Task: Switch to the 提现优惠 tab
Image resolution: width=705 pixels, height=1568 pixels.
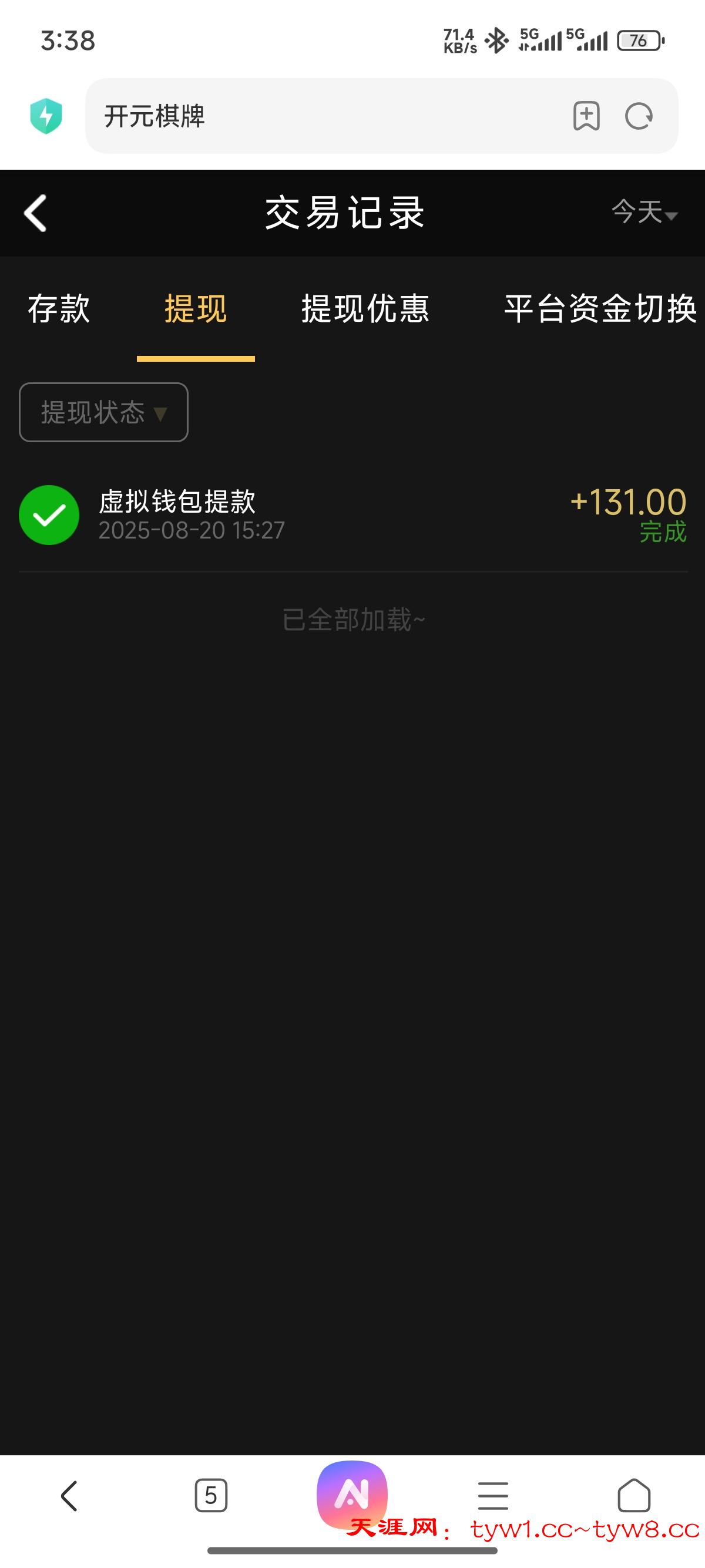Action: click(365, 309)
